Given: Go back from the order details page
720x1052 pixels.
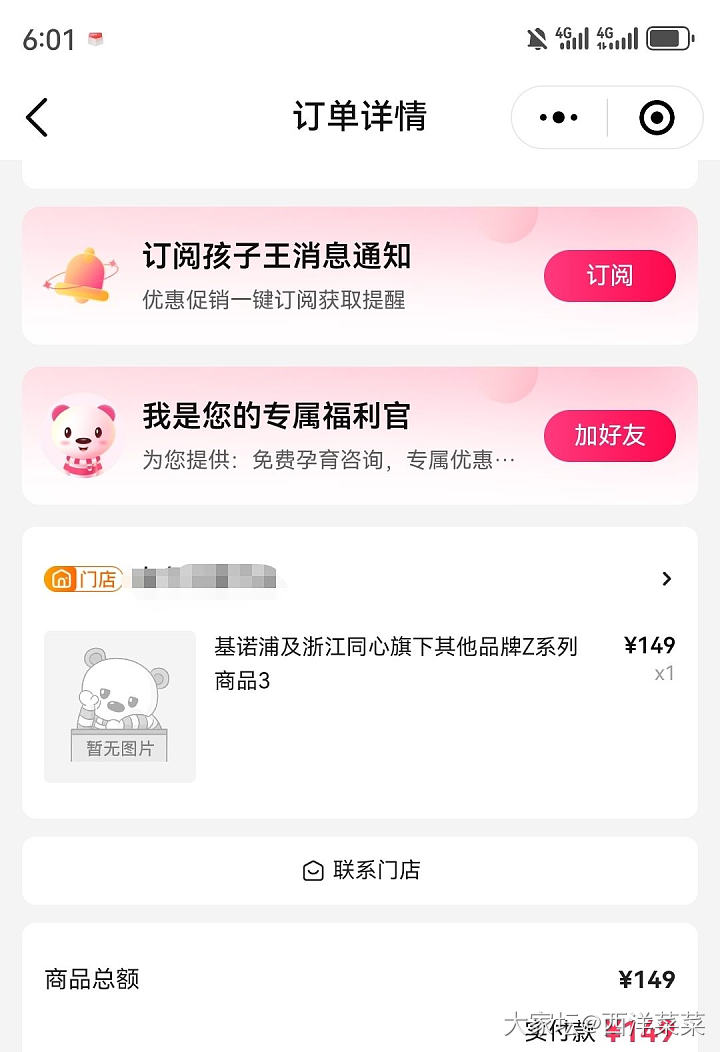Looking at the screenshot, I should tap(37, 118).
